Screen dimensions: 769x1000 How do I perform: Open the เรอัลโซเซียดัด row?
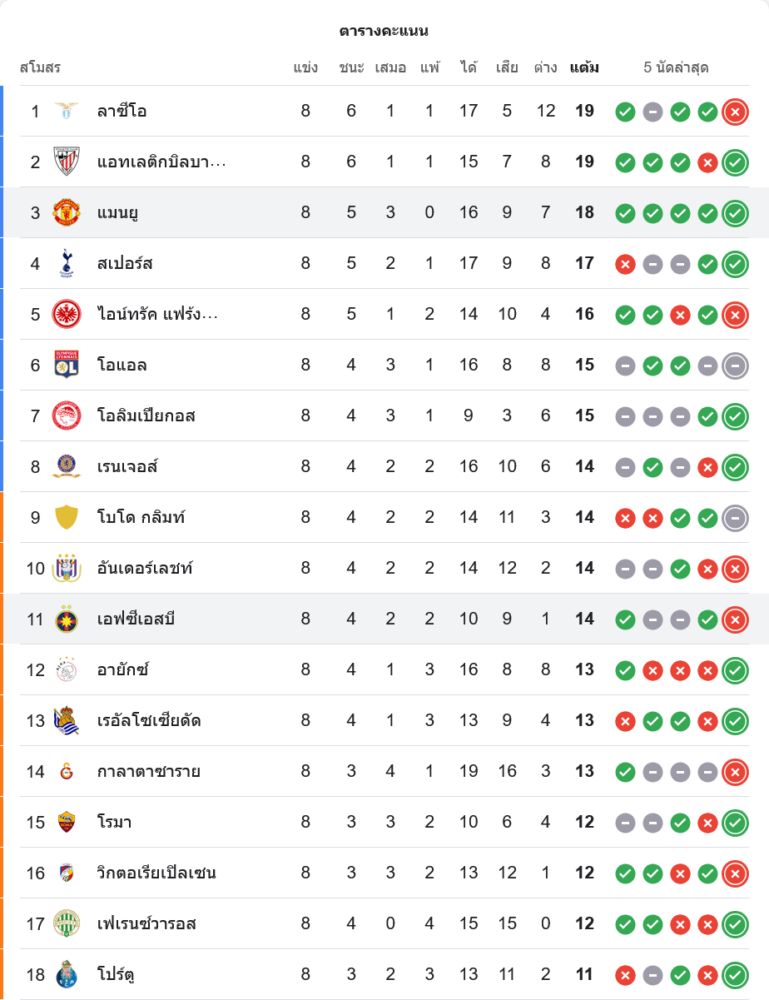(x=149, y=721)
